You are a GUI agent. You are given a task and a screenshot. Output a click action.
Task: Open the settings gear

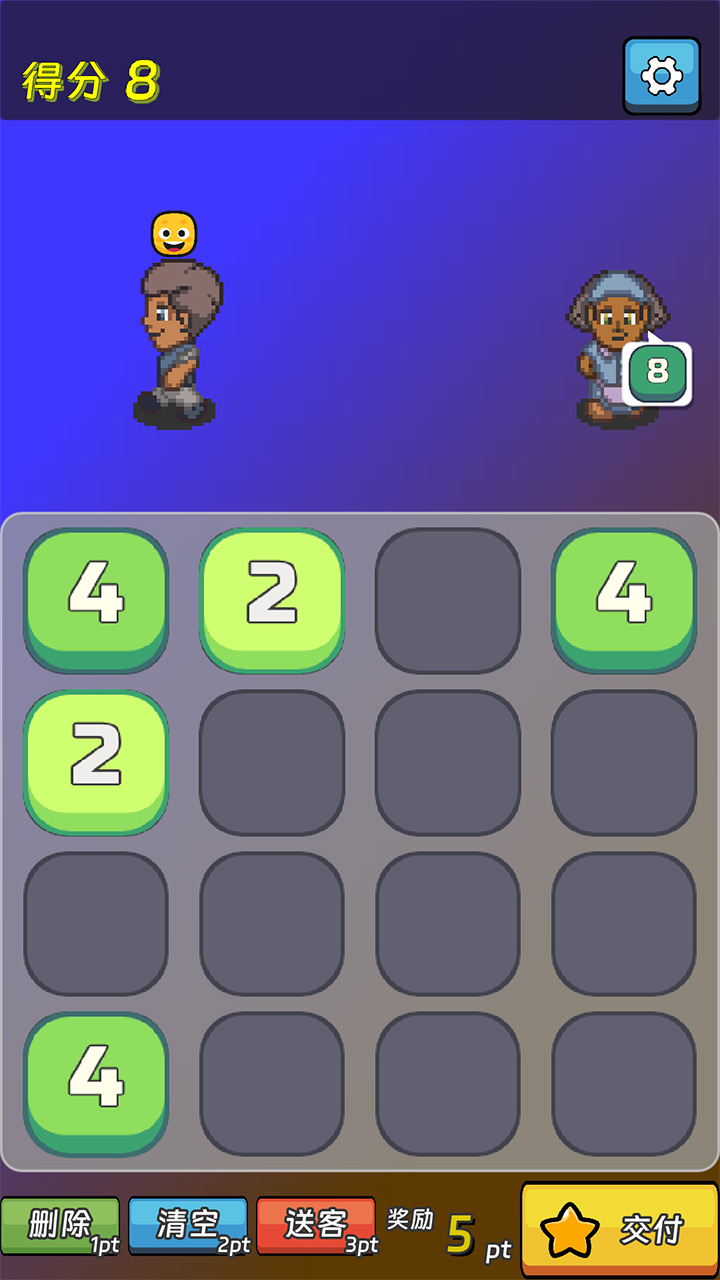click(x=662, y=75)
